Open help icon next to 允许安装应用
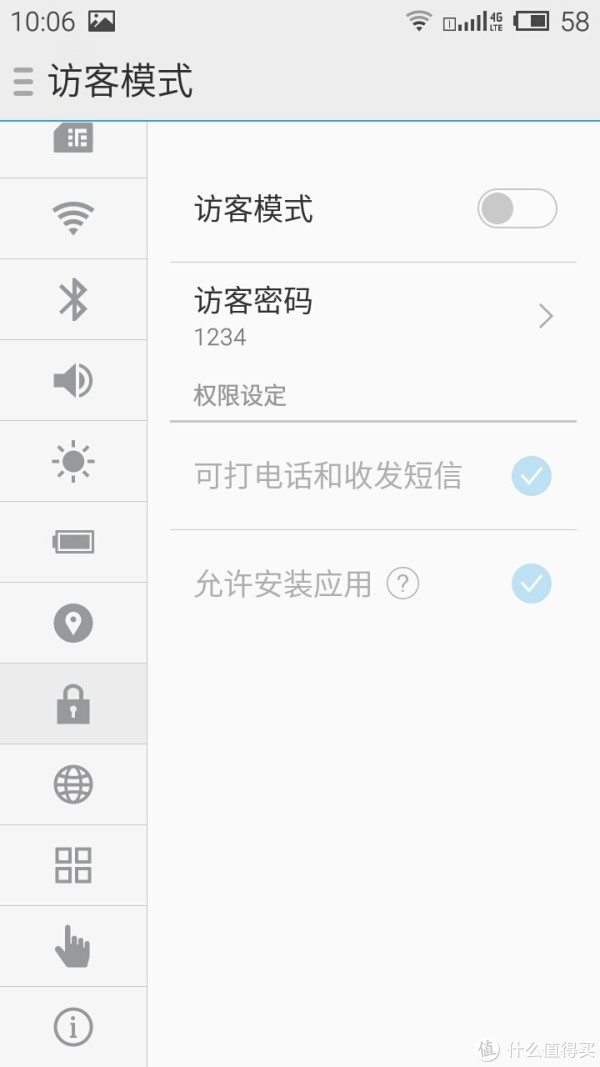The width and height of the screenshot is (600, 1067). [403, 584]
